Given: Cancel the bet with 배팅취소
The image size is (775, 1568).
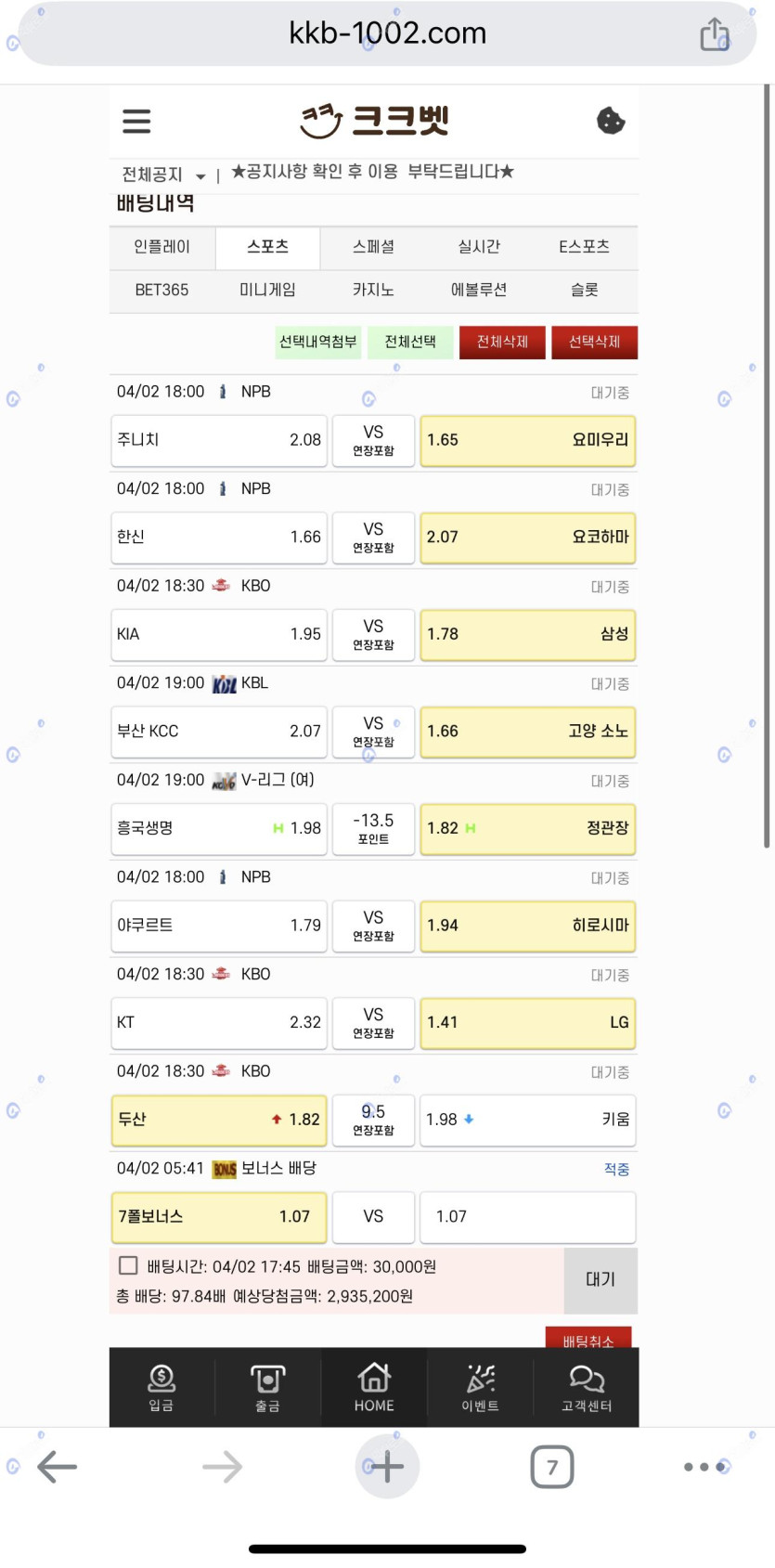Looking at the screenshot, I should click(588, 1338).
